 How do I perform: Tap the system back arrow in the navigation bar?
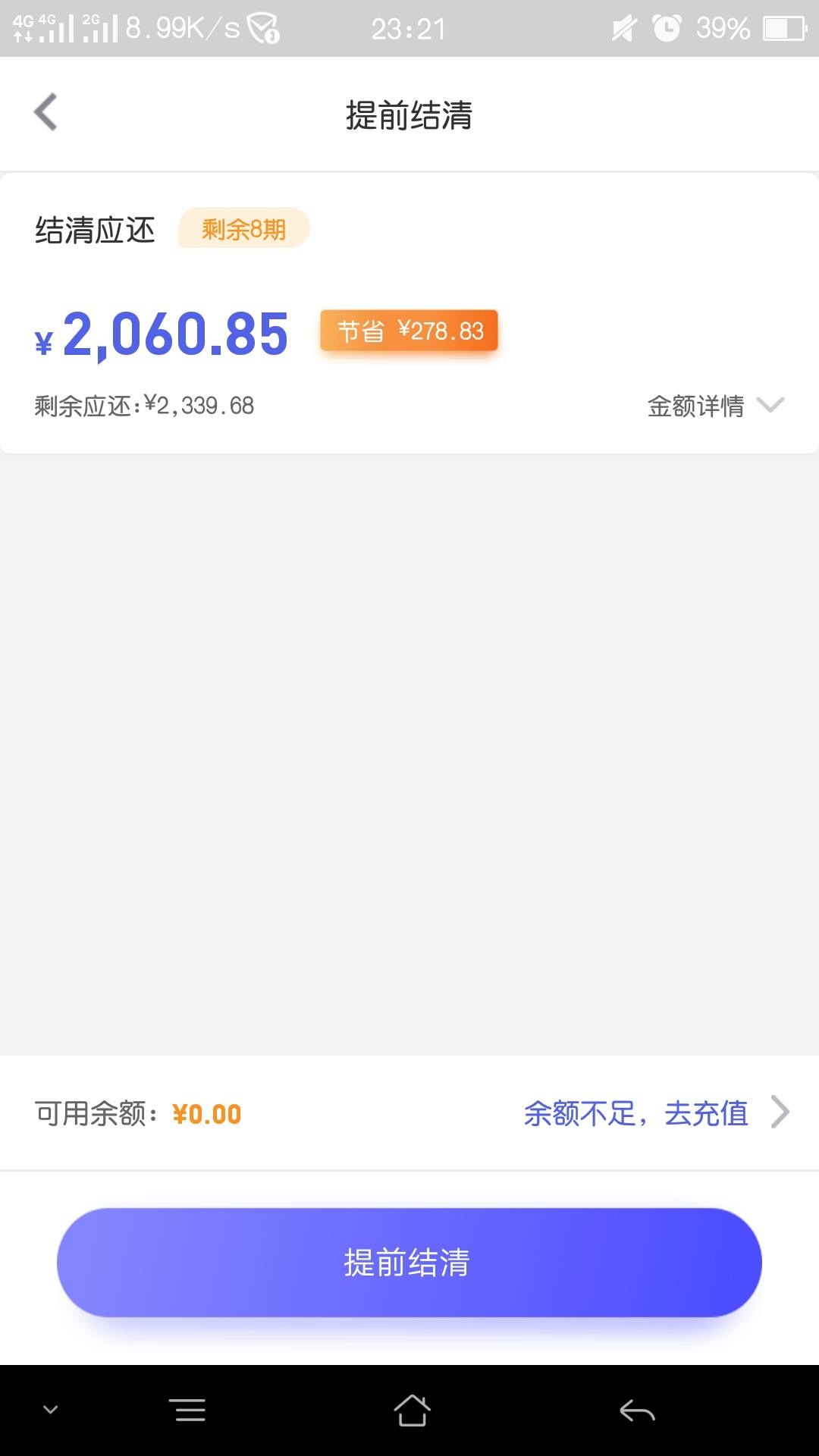pyautogui.click(x=637, y=1410)
